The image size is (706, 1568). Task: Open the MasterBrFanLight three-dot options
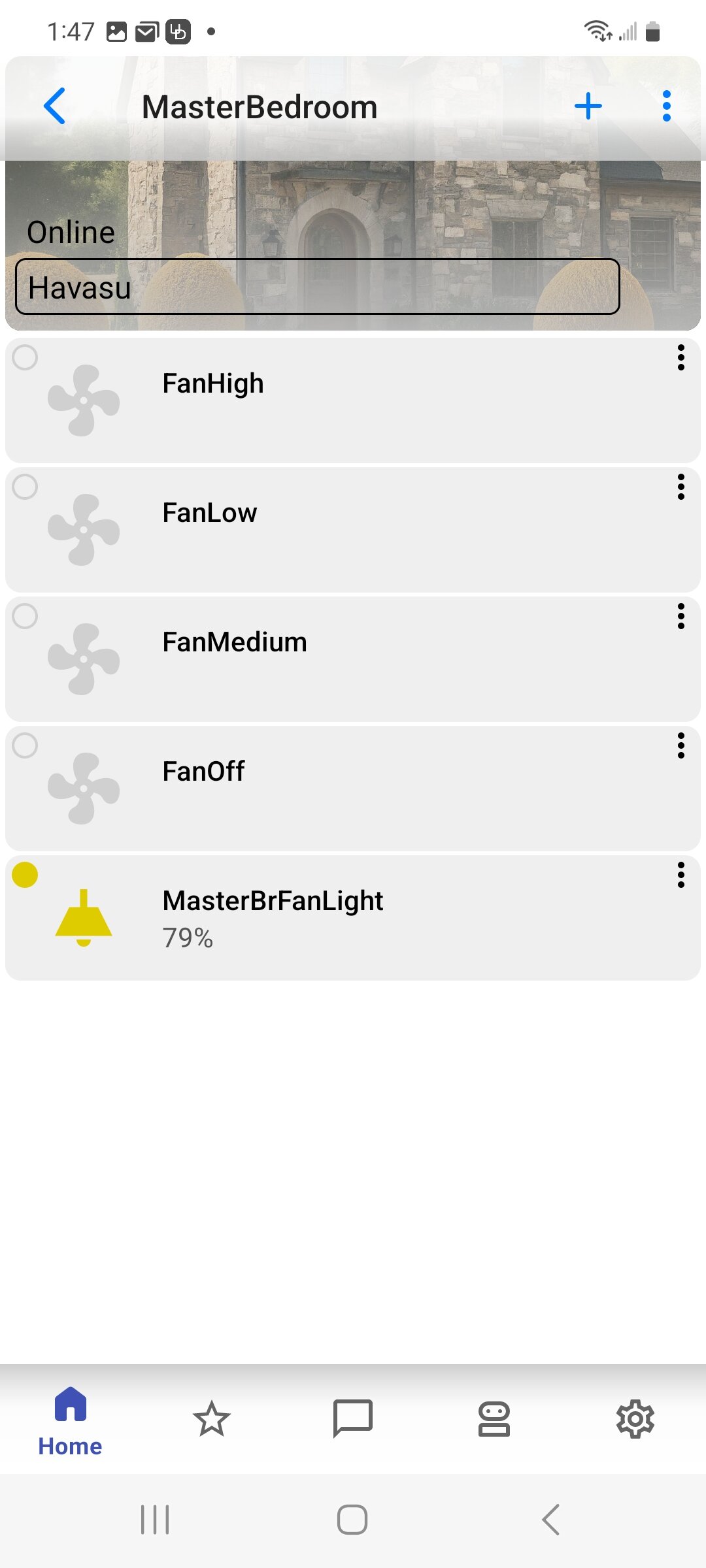pyautogui.click(x=681, y=875)
